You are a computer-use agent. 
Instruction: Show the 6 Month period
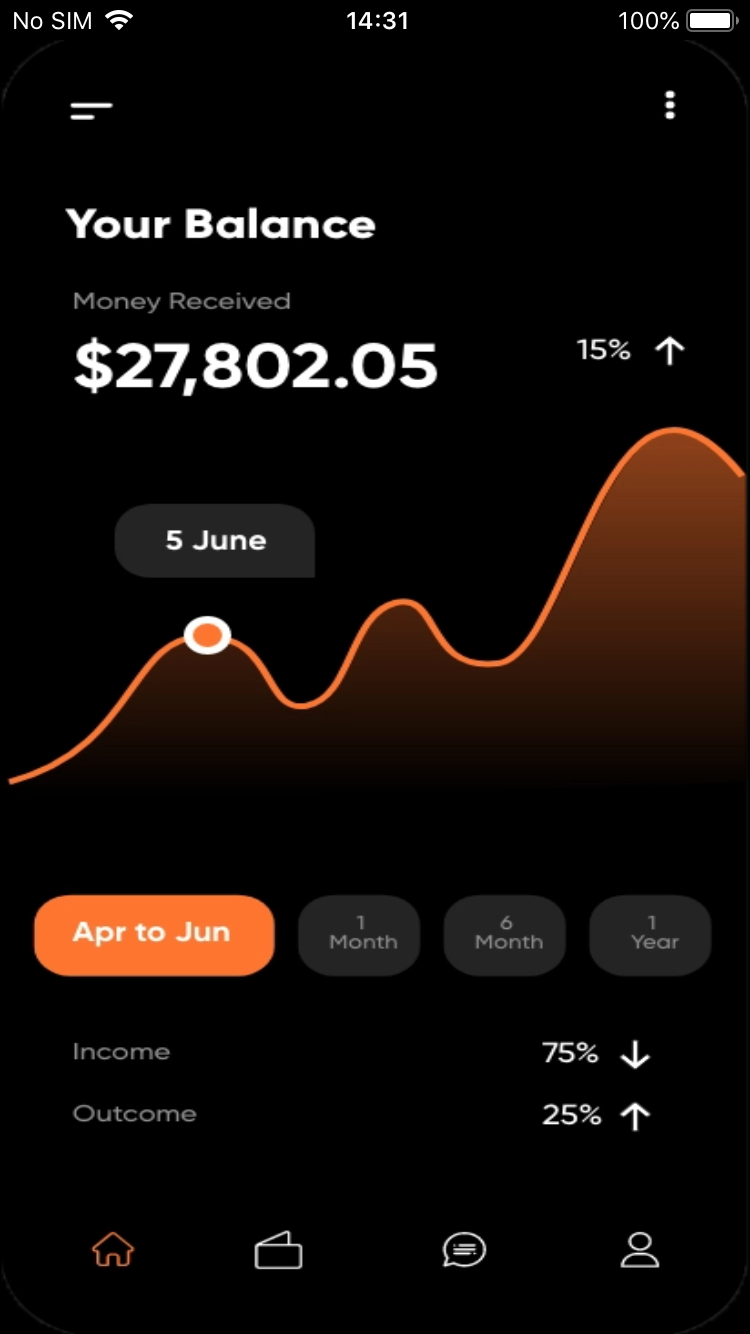(x=506, y=935)
